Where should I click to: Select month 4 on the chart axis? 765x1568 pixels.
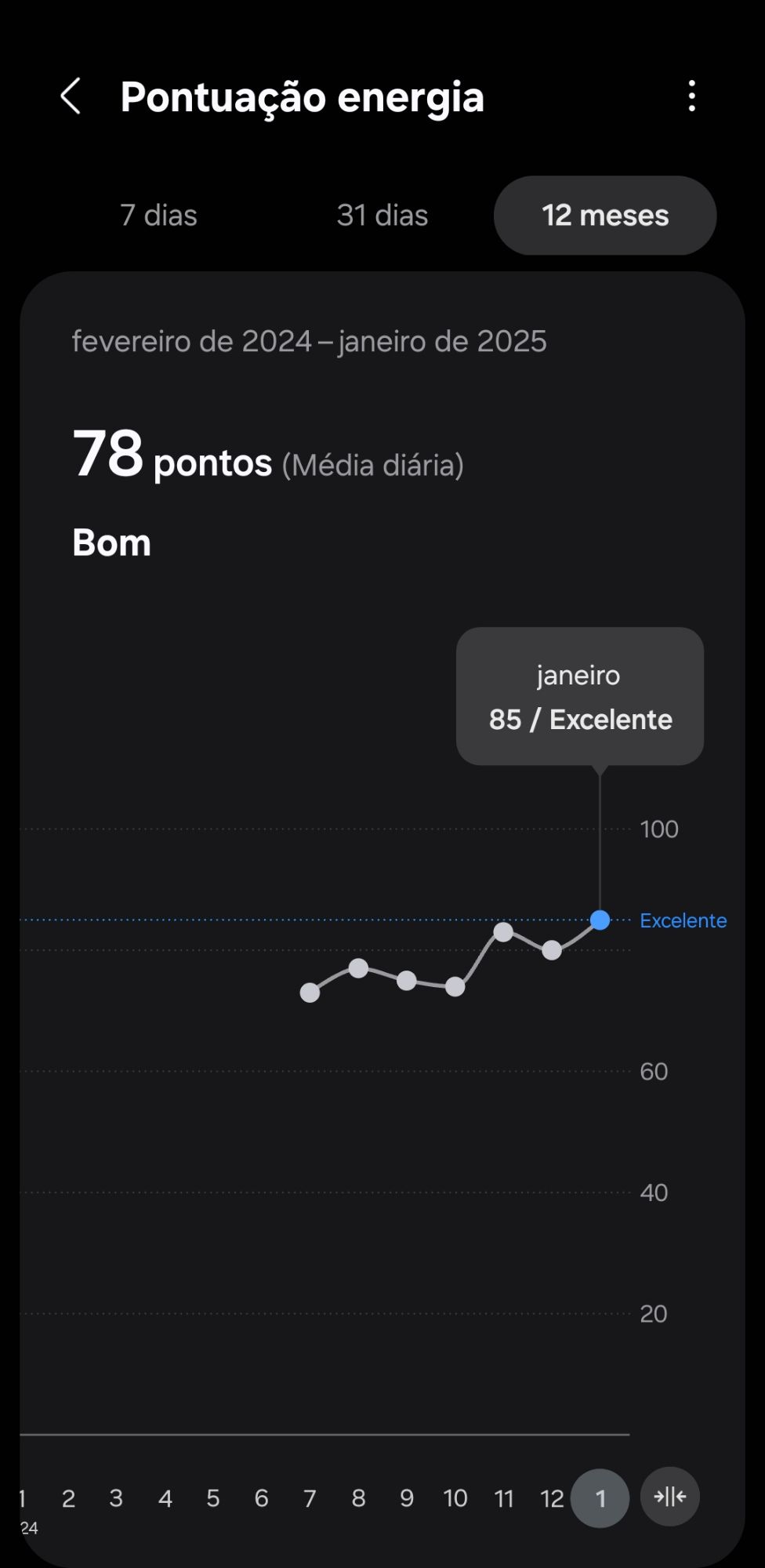click(165, 1498)
